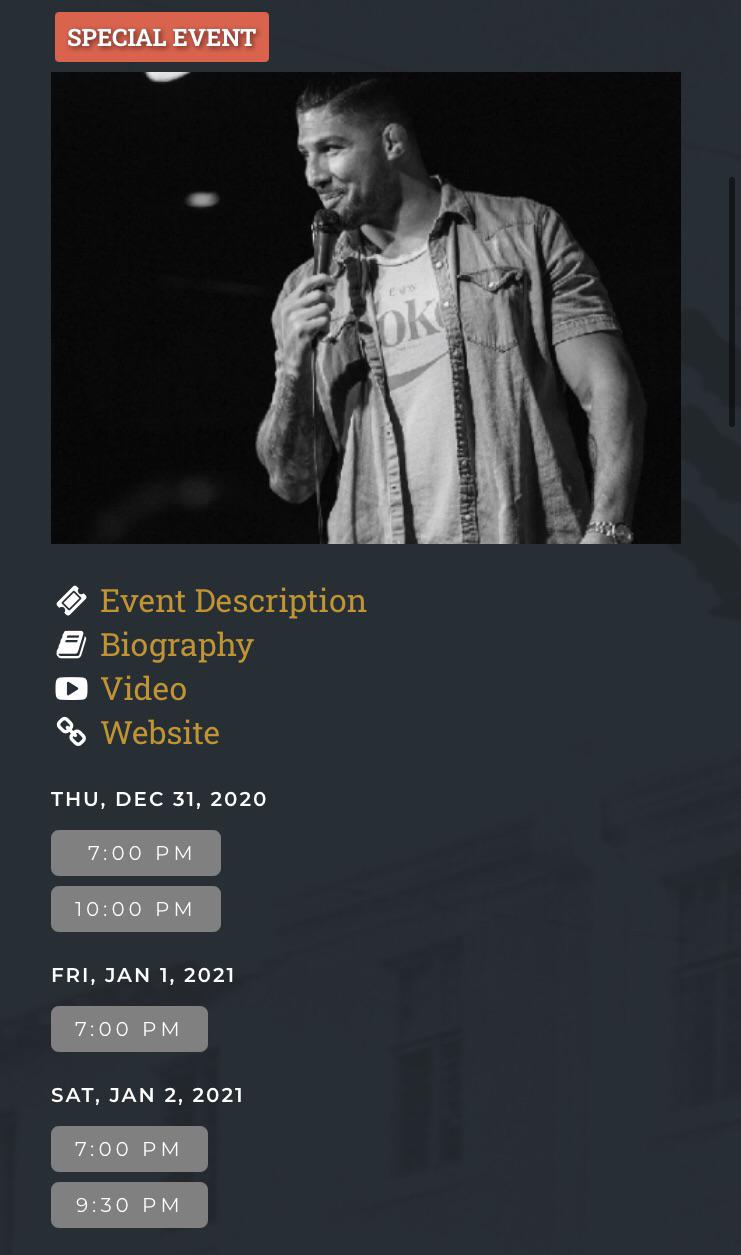Visit the Website link
741x1255 pixels.
click(160, 732)
